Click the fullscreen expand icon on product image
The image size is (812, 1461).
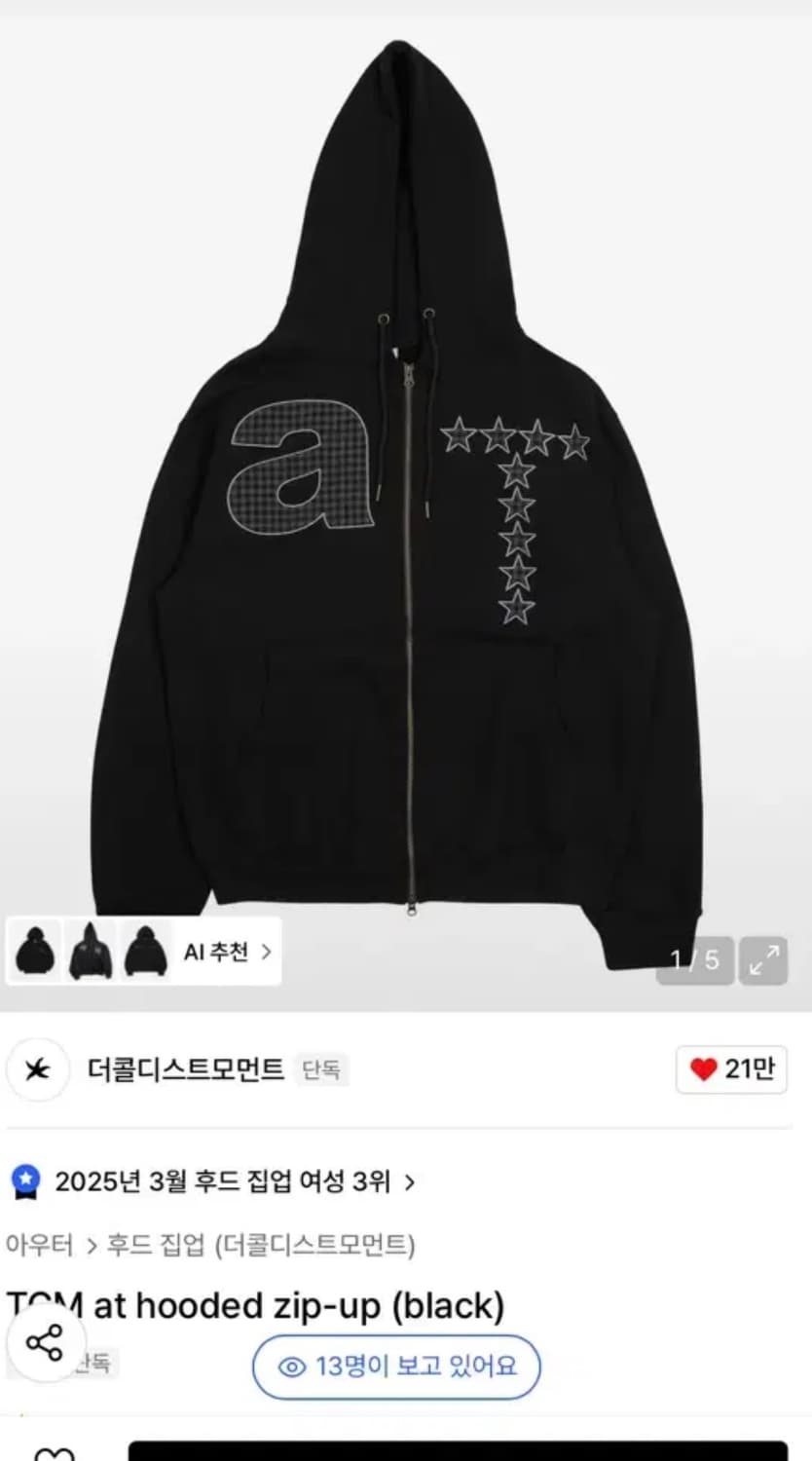[x=765, y=960]
